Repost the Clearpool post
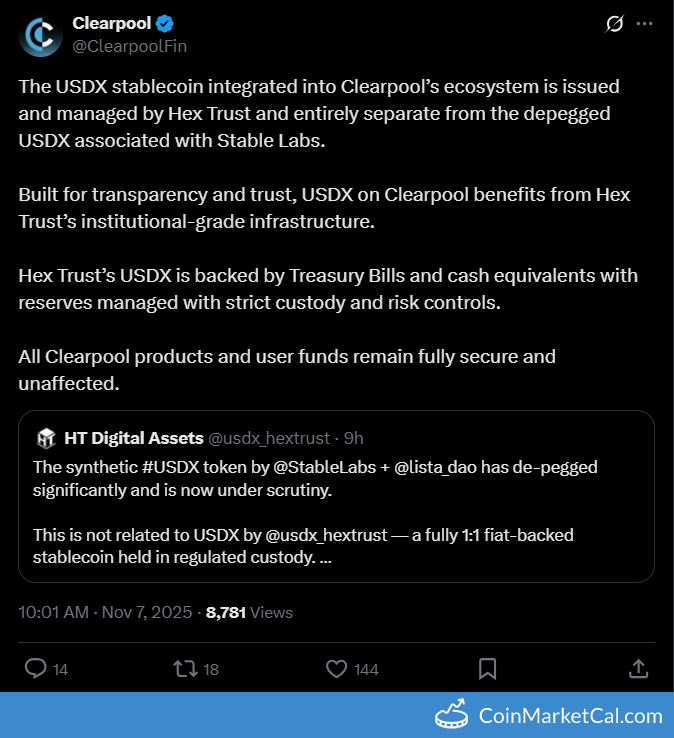 tap(186, 668)
